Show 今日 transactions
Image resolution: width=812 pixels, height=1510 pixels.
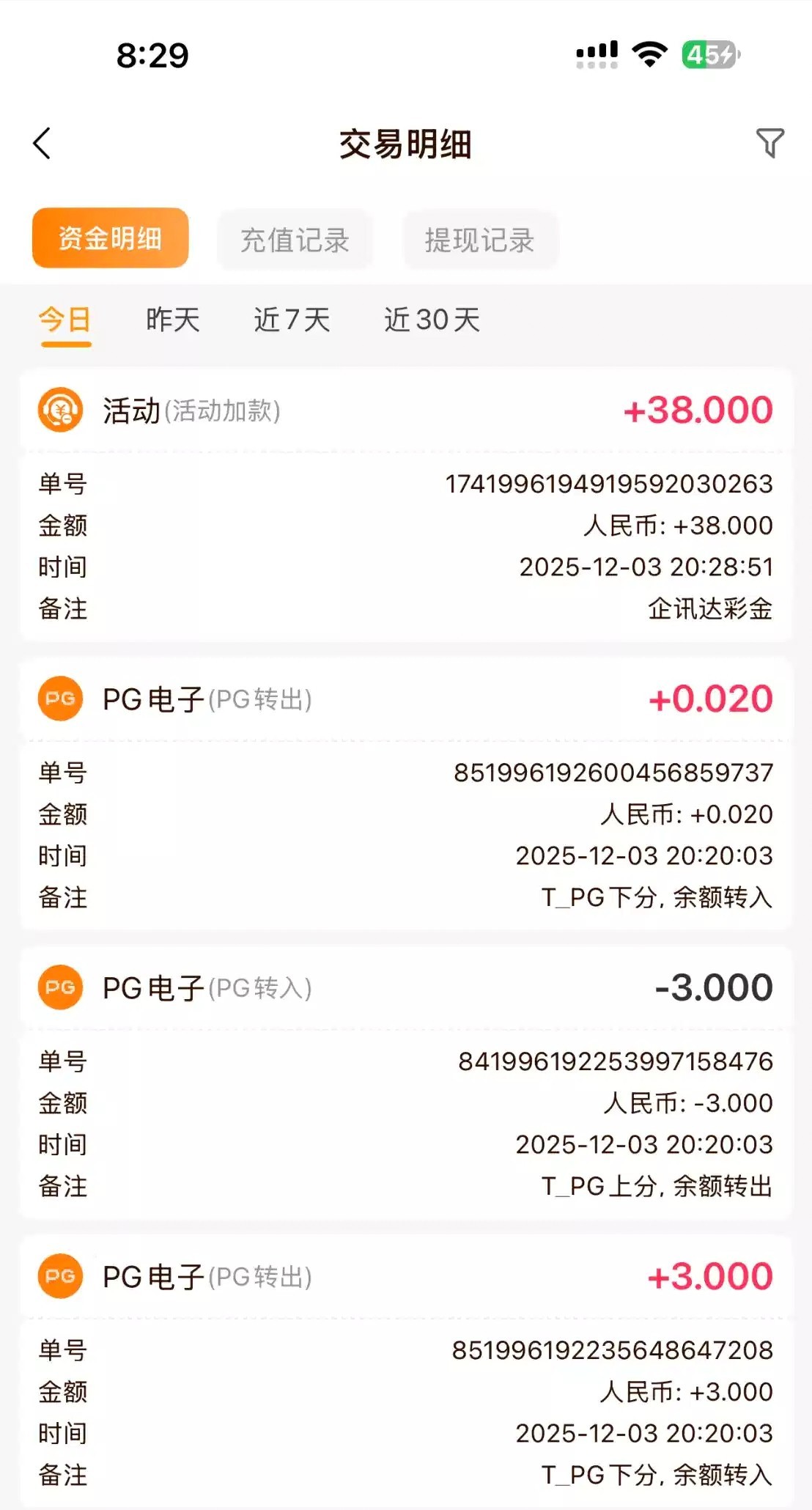[x=65, y=320]
